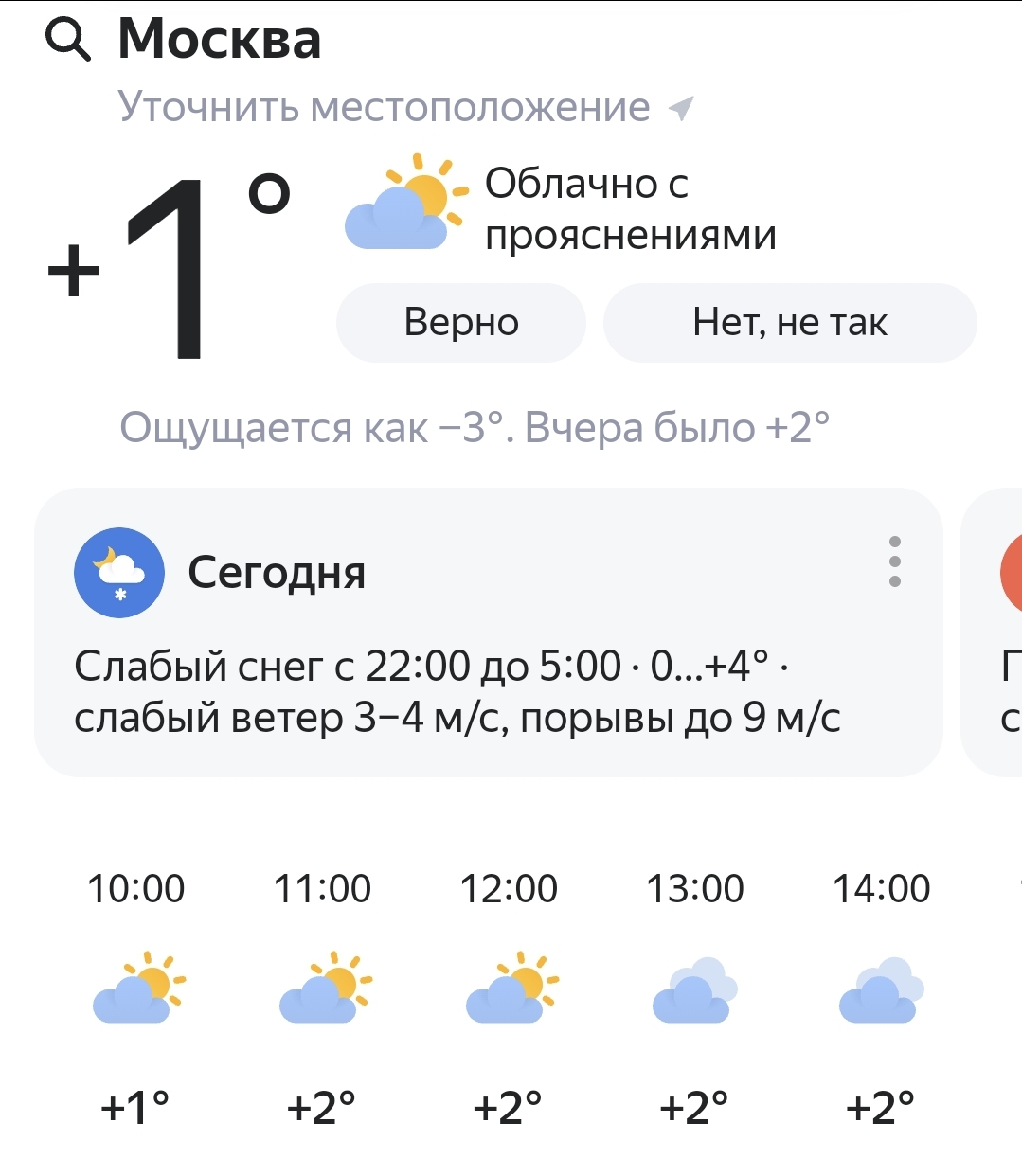Confirm the weather with 'Верно'

(x=461, y=323)
